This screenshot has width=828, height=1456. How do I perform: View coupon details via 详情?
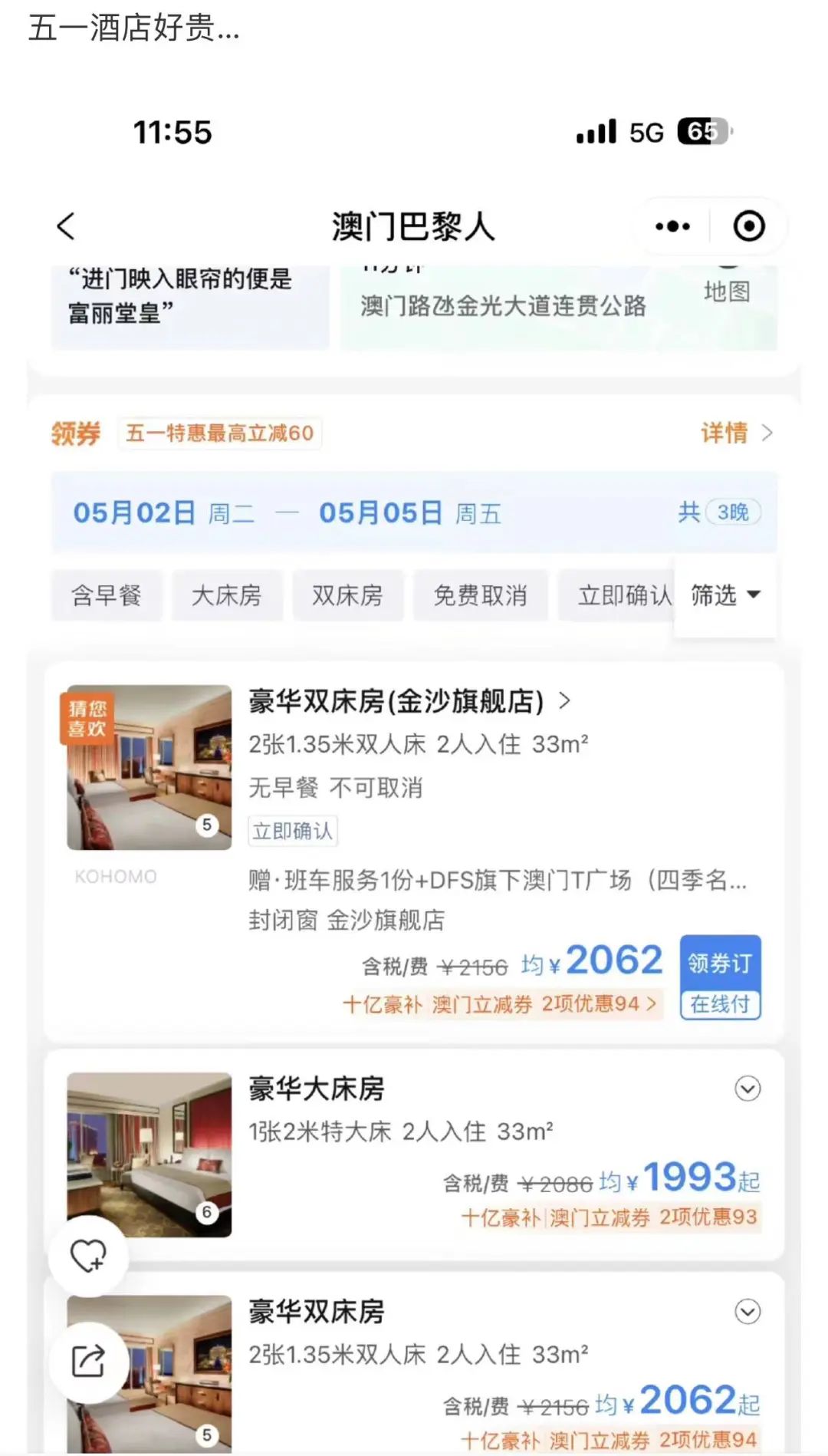click(x=735, y=433)
